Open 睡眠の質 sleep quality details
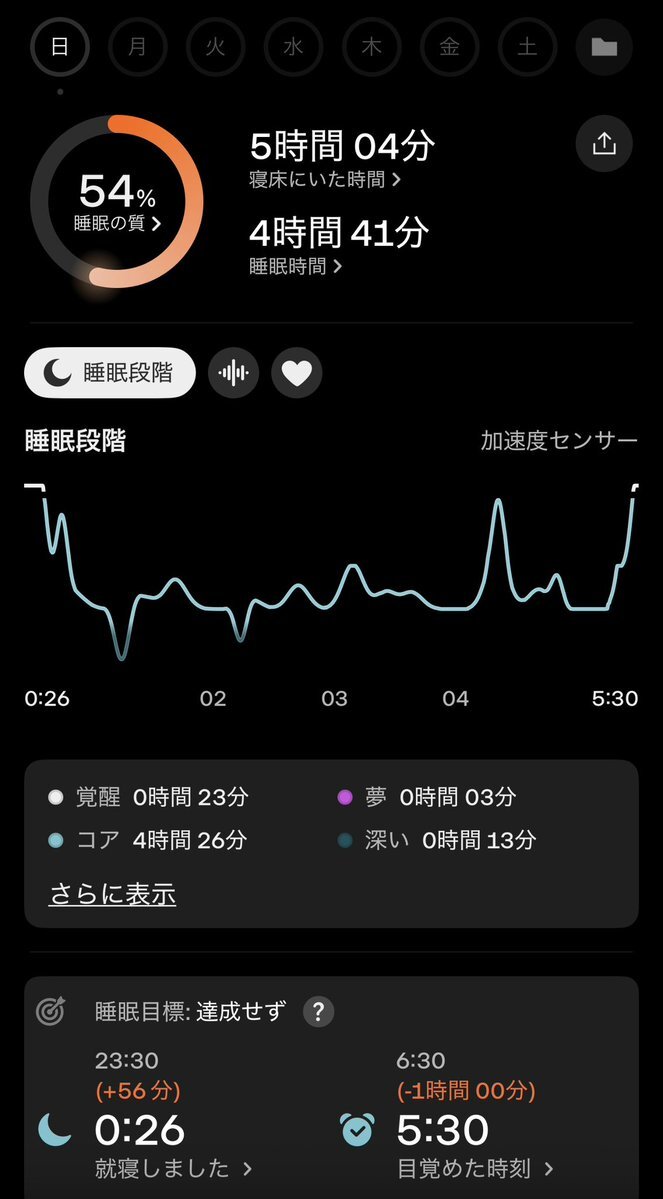663x1199 pixels. (117, 224)
